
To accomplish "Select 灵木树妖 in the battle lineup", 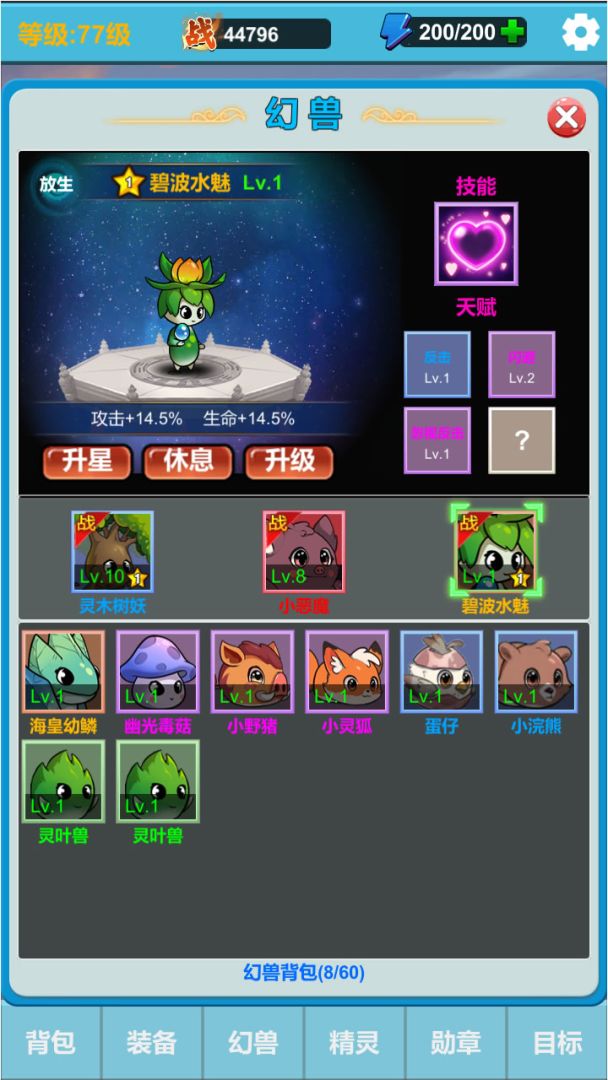I will click(112, 552).
